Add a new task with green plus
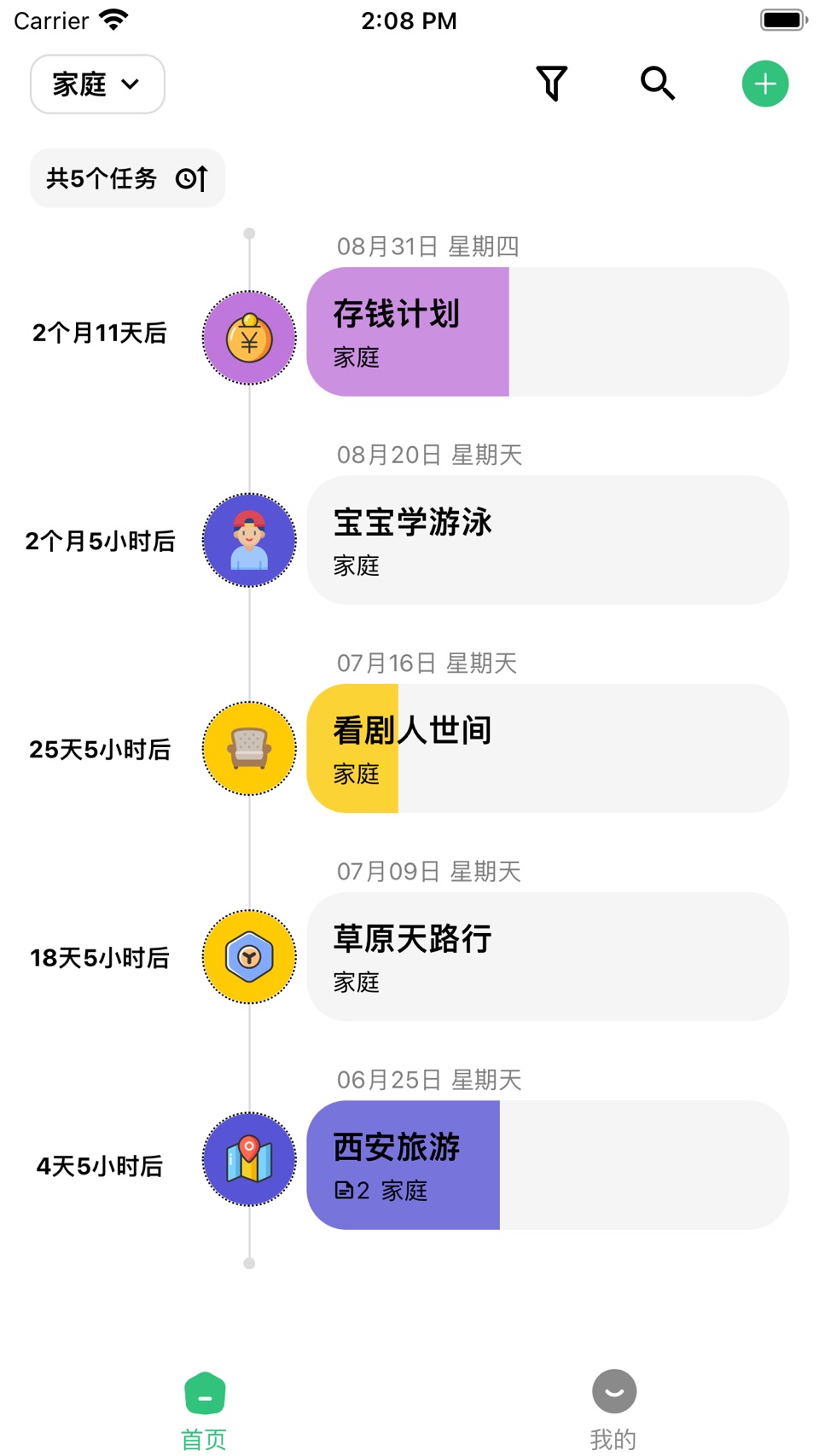 765,84
